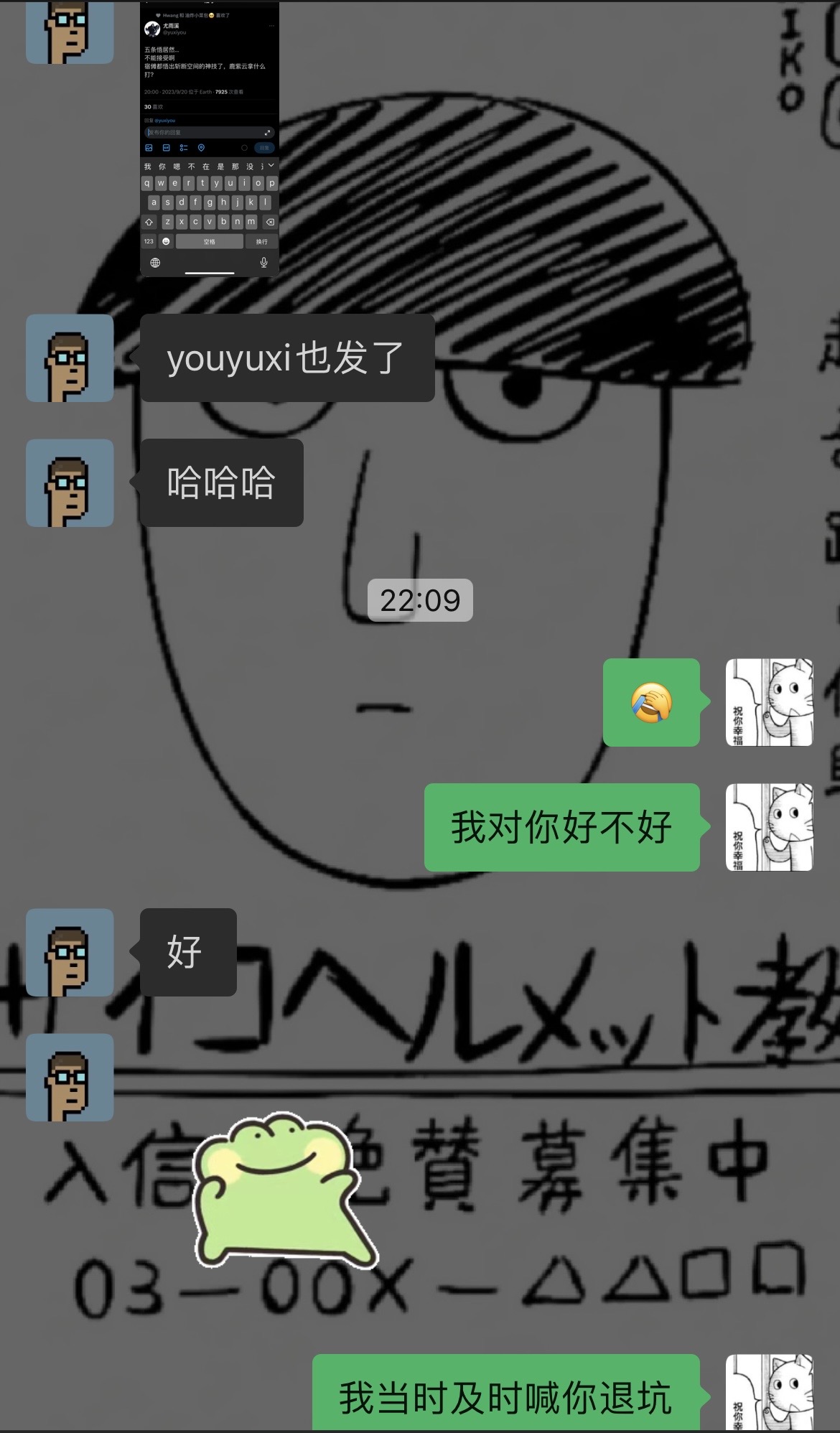Open cat avatar beside the laughing emoji message
Image resolution: width=840 pixels, height=1433 pixels.
tap(769, 702)
